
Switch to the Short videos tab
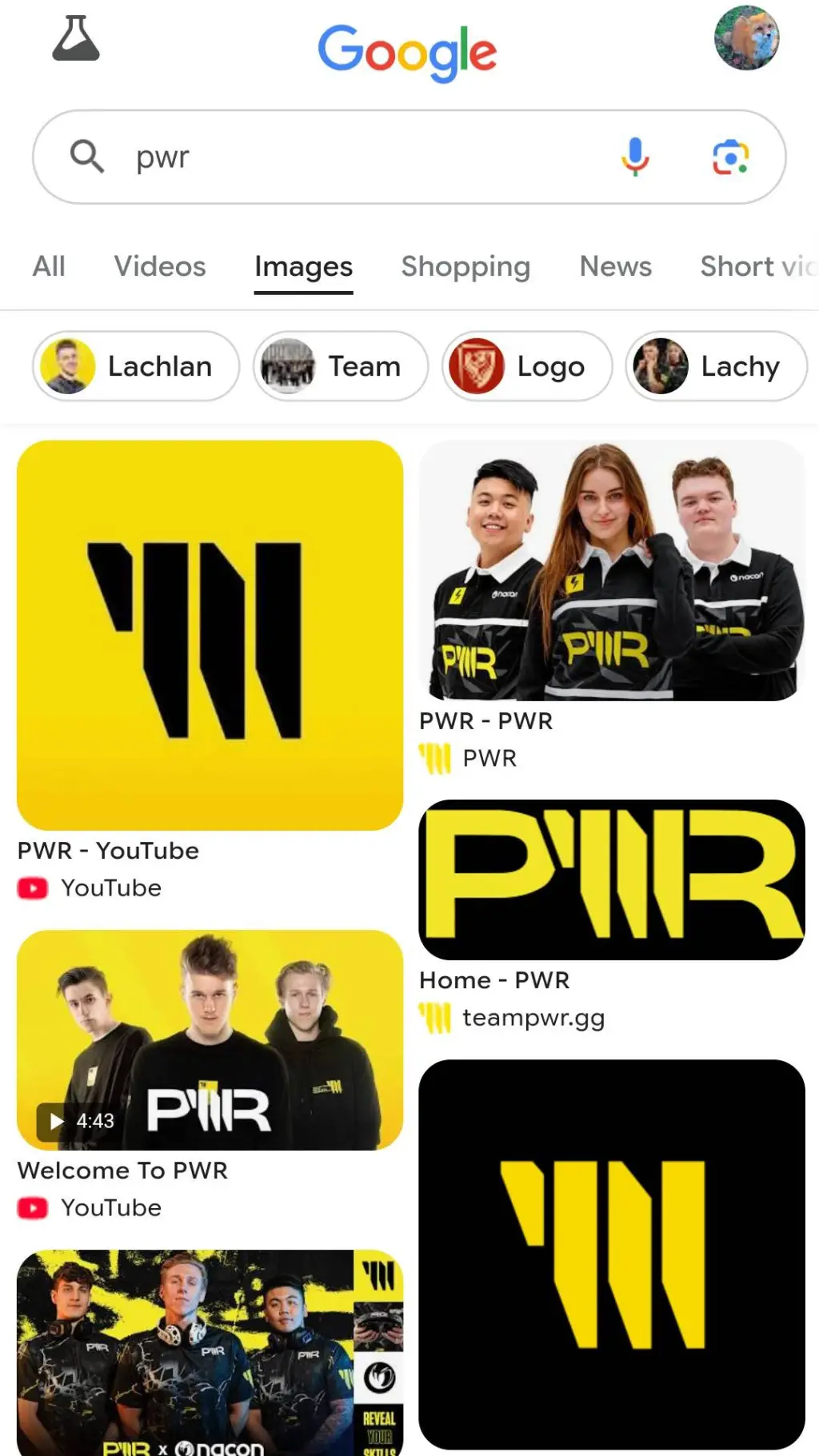coord(756,266)
